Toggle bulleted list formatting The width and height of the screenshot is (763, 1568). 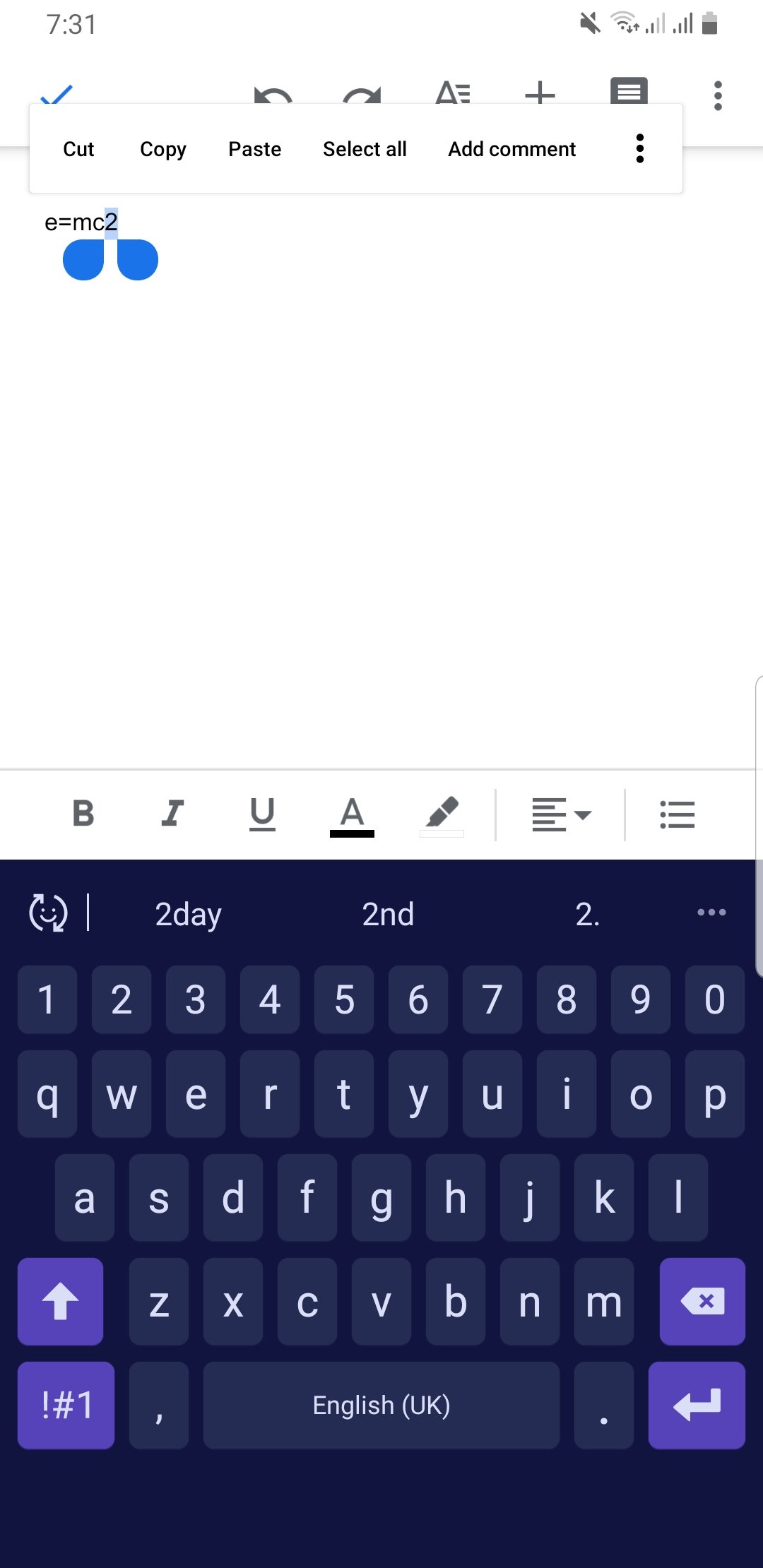677,814
